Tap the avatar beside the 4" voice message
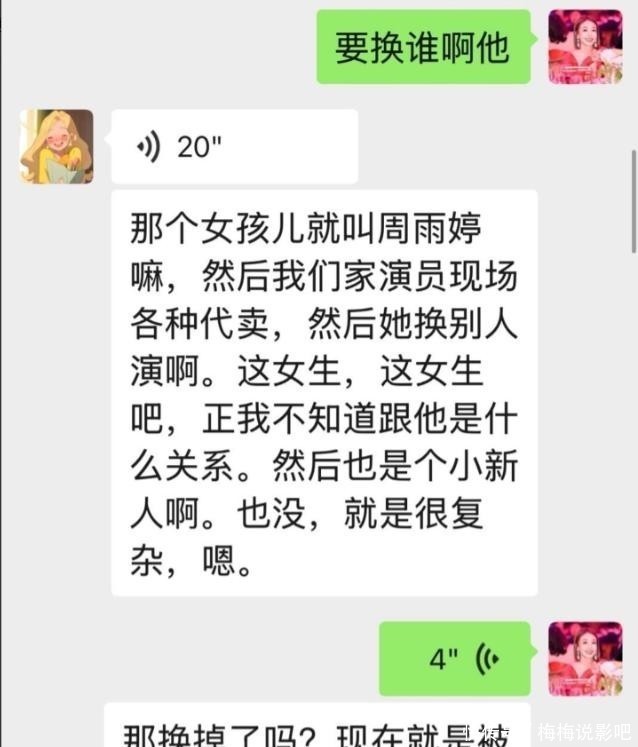This screenshot has width=638, height=747. point(585,658)
